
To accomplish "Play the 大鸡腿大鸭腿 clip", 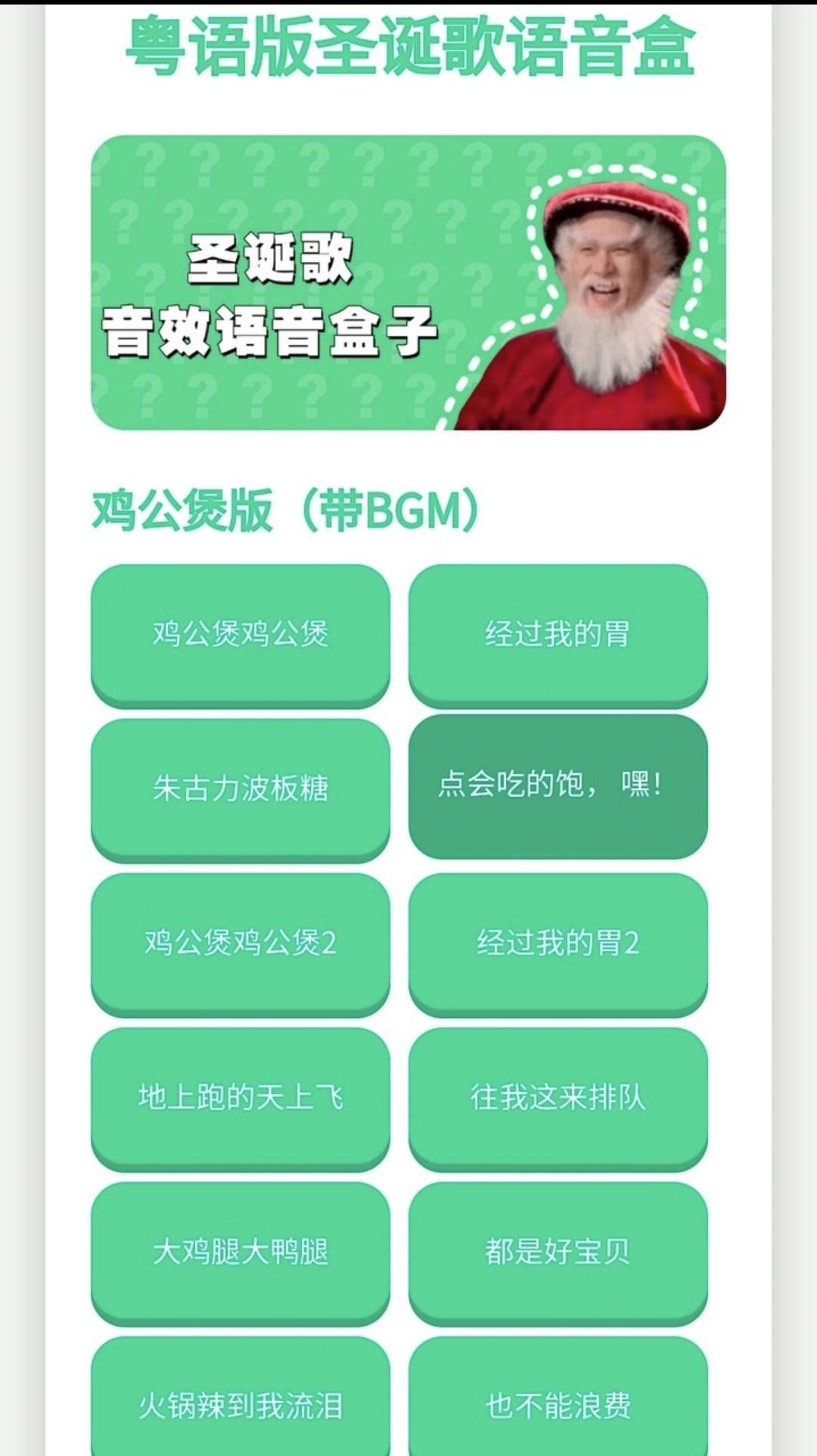I will (241, 1251).
